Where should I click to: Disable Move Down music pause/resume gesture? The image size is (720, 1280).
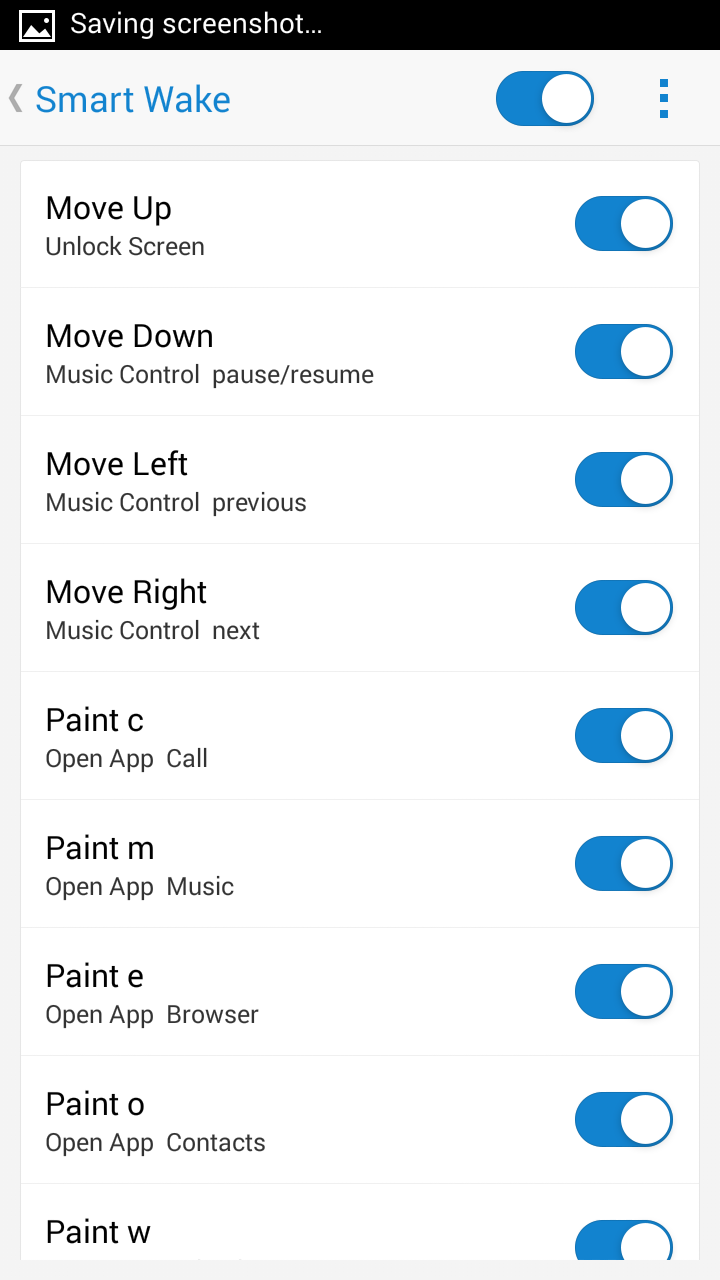[x=623, y=351]
